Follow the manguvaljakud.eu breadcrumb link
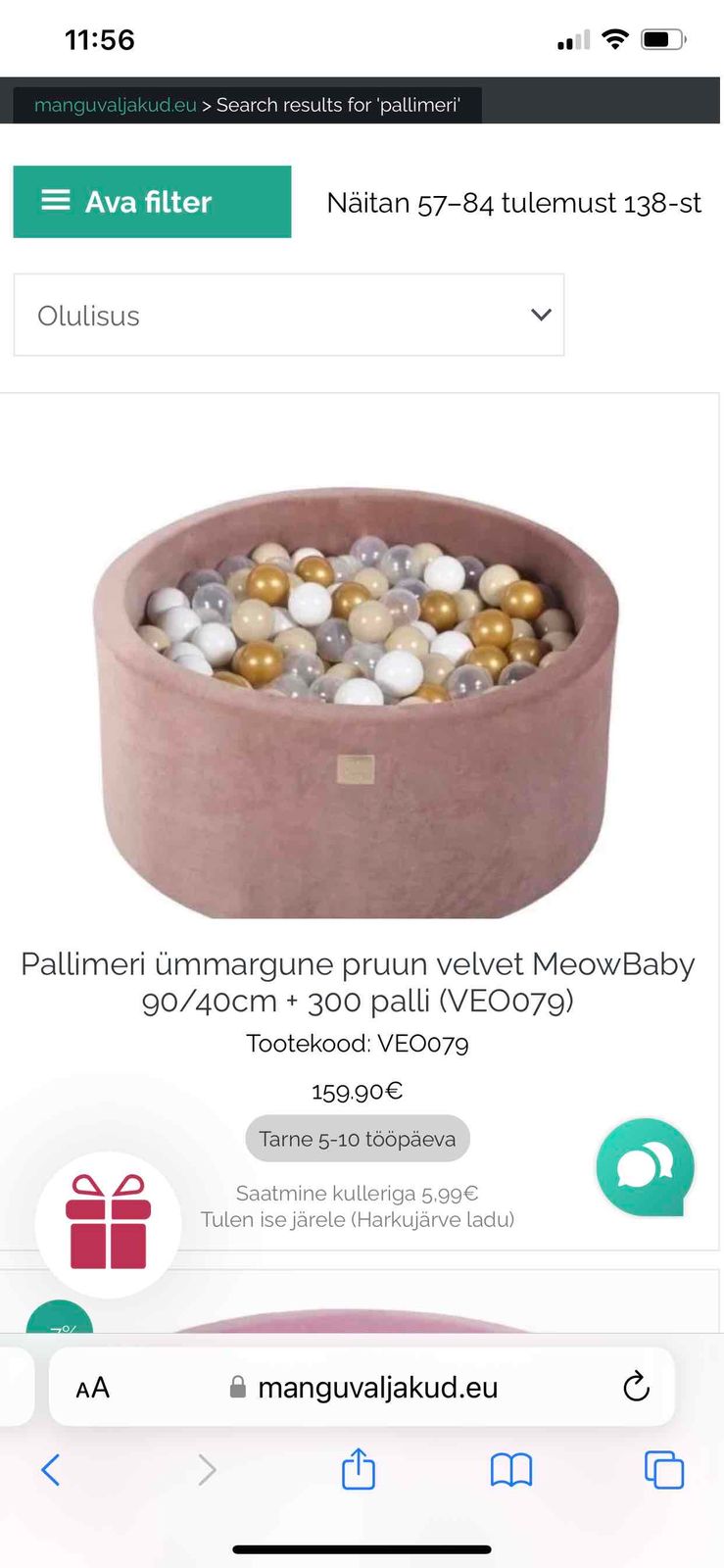 click(x=116, y=105)
